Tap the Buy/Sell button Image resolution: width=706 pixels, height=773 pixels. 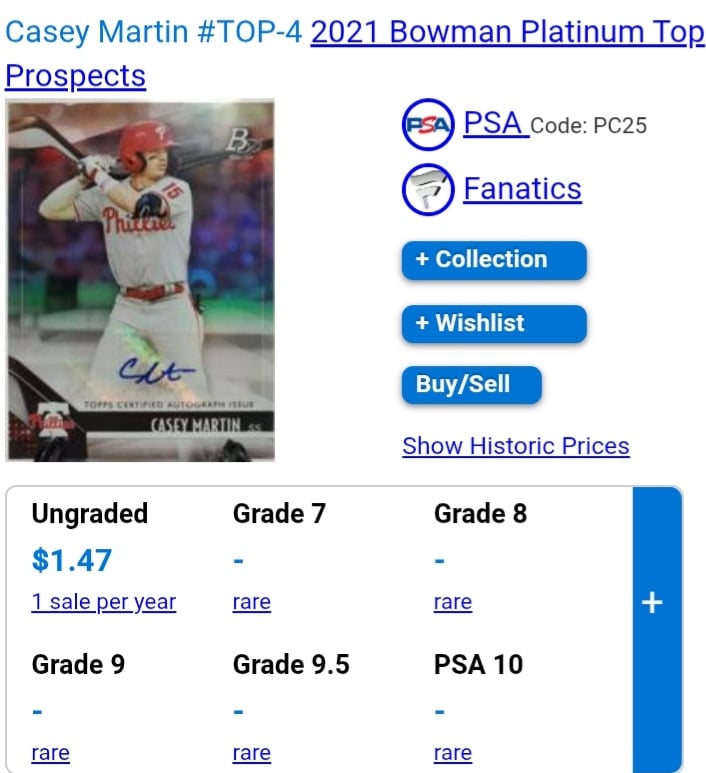pyautogui.click(x=471, y=385)
